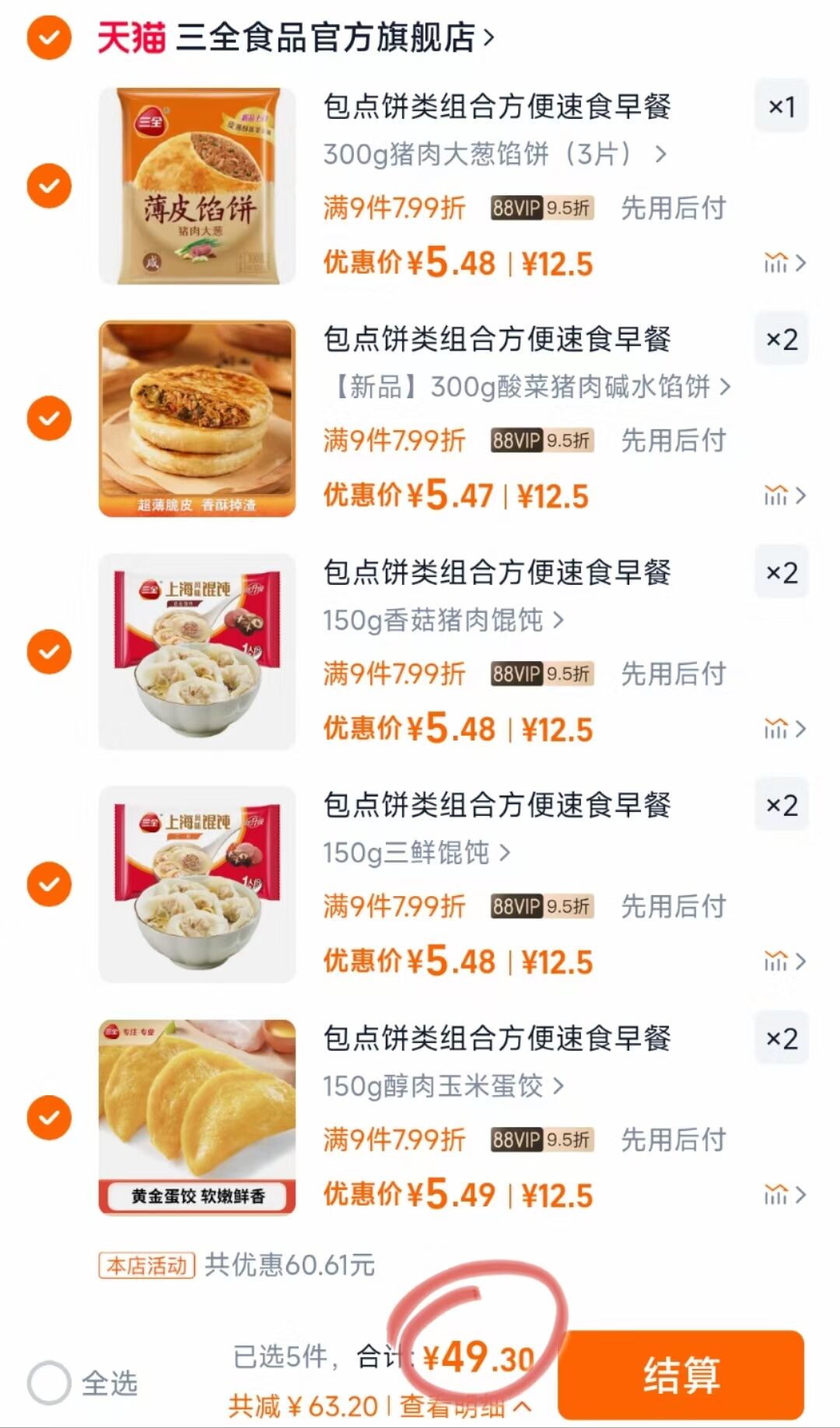Deselect the 150g香菇猪肉馄饨 item
This screenshot has height=1428, width=840.
click(49, 652)
